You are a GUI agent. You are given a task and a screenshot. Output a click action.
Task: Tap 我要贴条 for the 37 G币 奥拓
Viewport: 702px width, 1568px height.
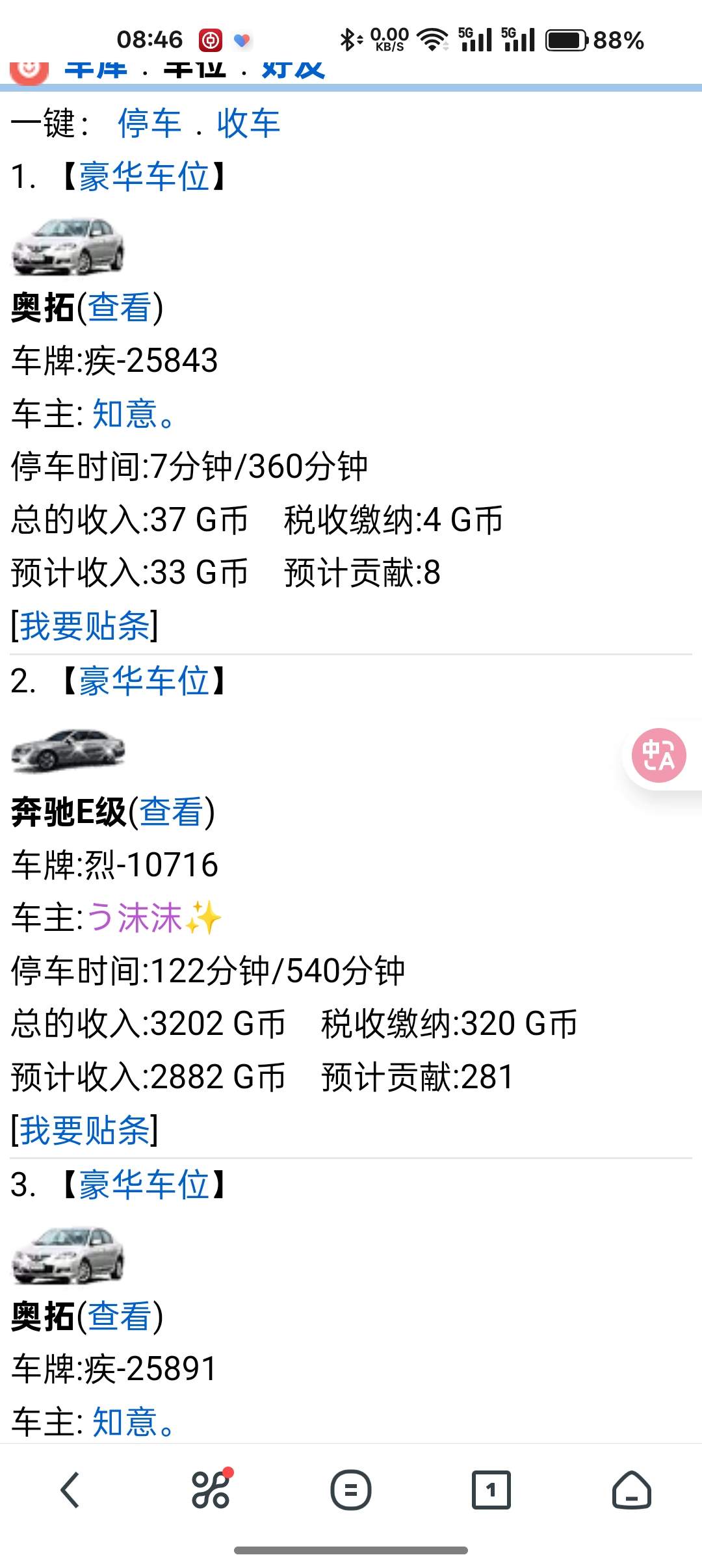(x=84, y=626)
